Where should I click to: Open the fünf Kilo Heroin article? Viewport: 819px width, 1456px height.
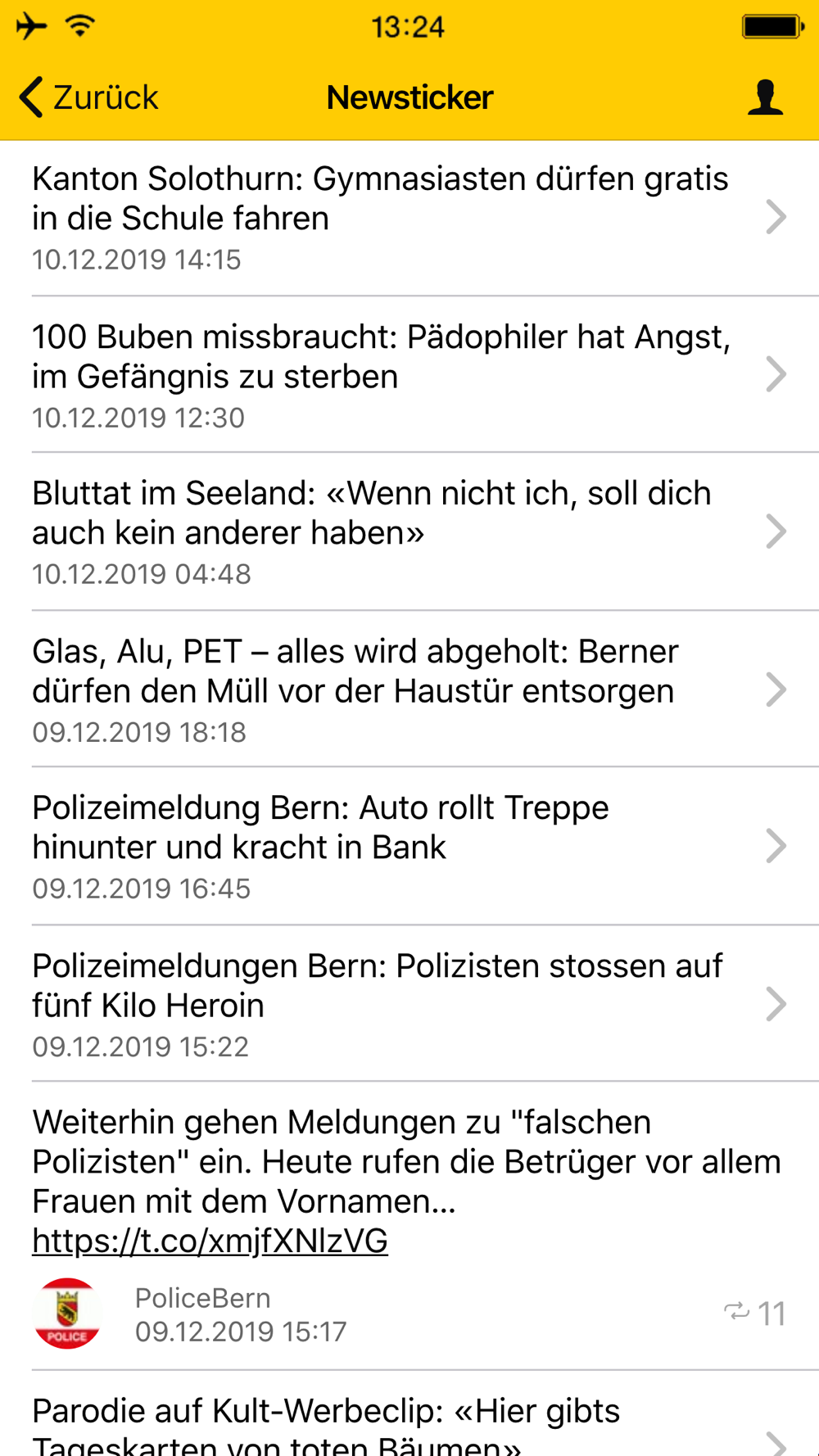pos(409,1004)
